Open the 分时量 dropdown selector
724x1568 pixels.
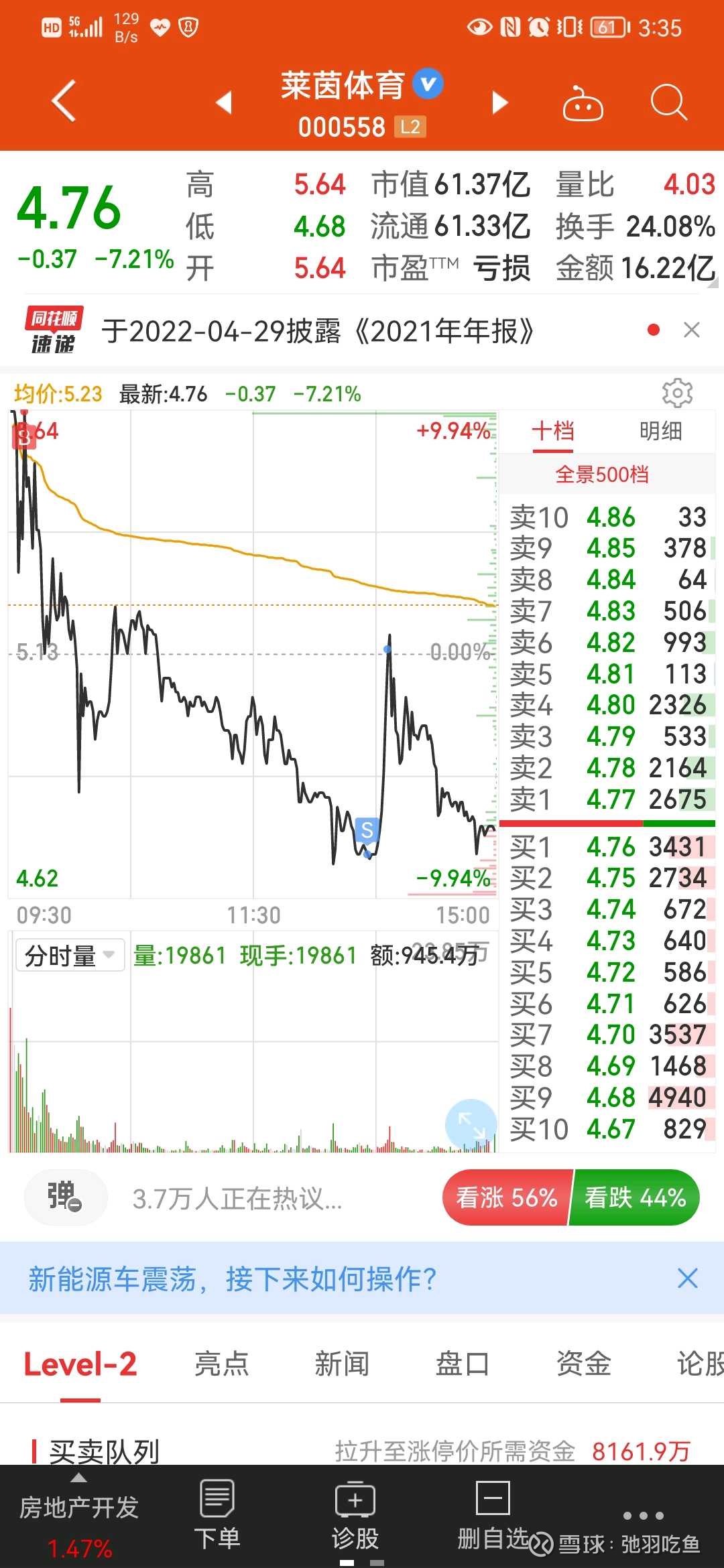[x=69, y=956]
